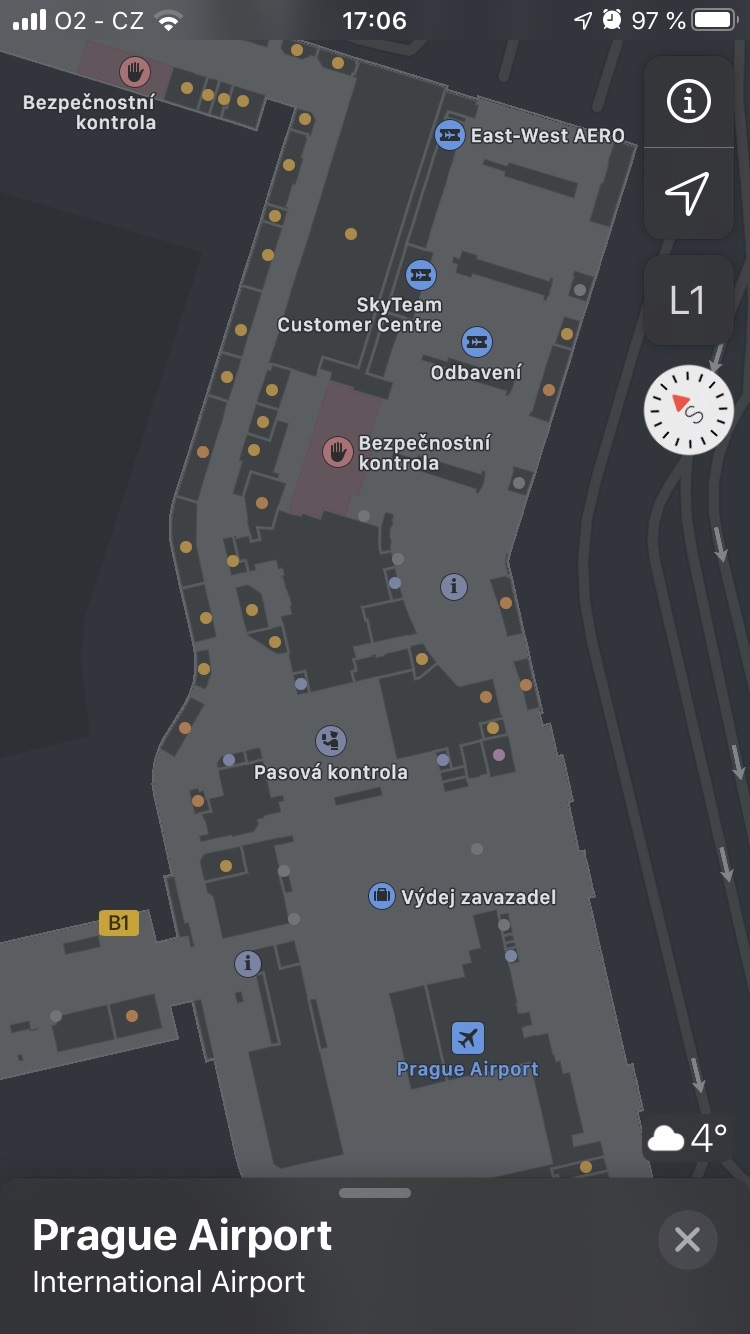Open the L1 floor level picker
The image size is (750, 1334).
click(x=688, y=300)
